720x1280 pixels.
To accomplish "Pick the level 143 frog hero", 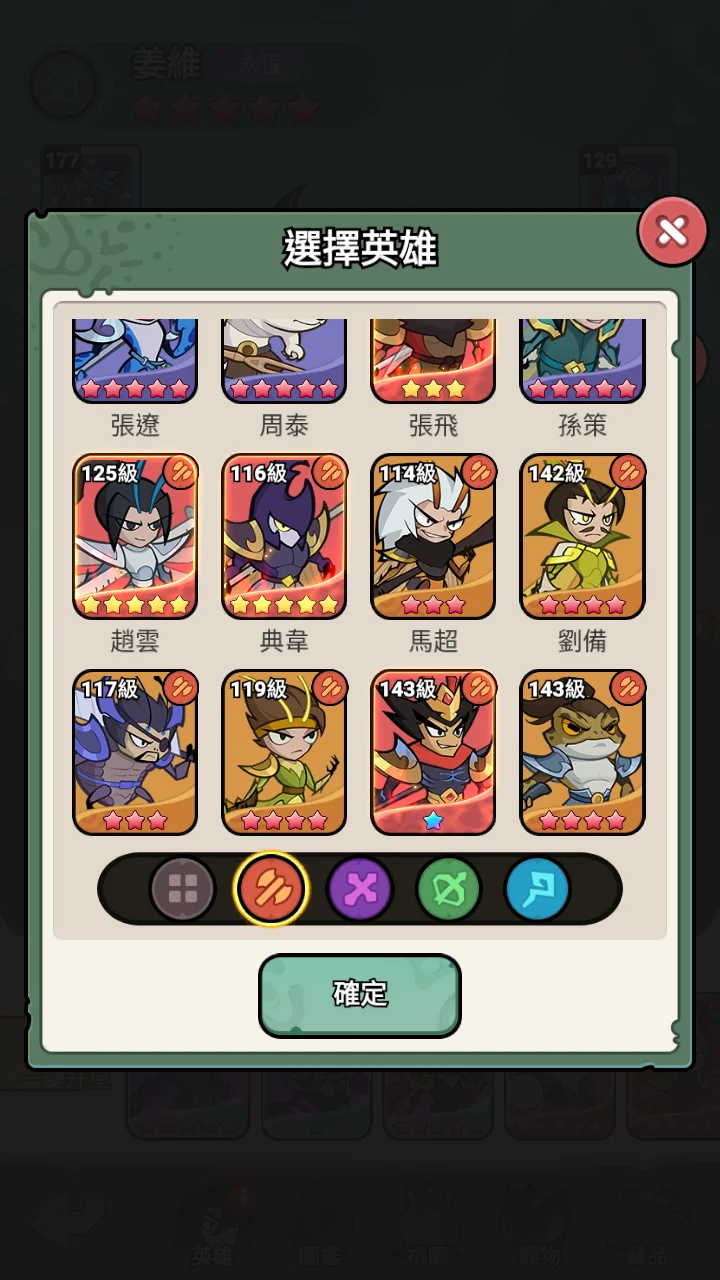I will point(582,752).
